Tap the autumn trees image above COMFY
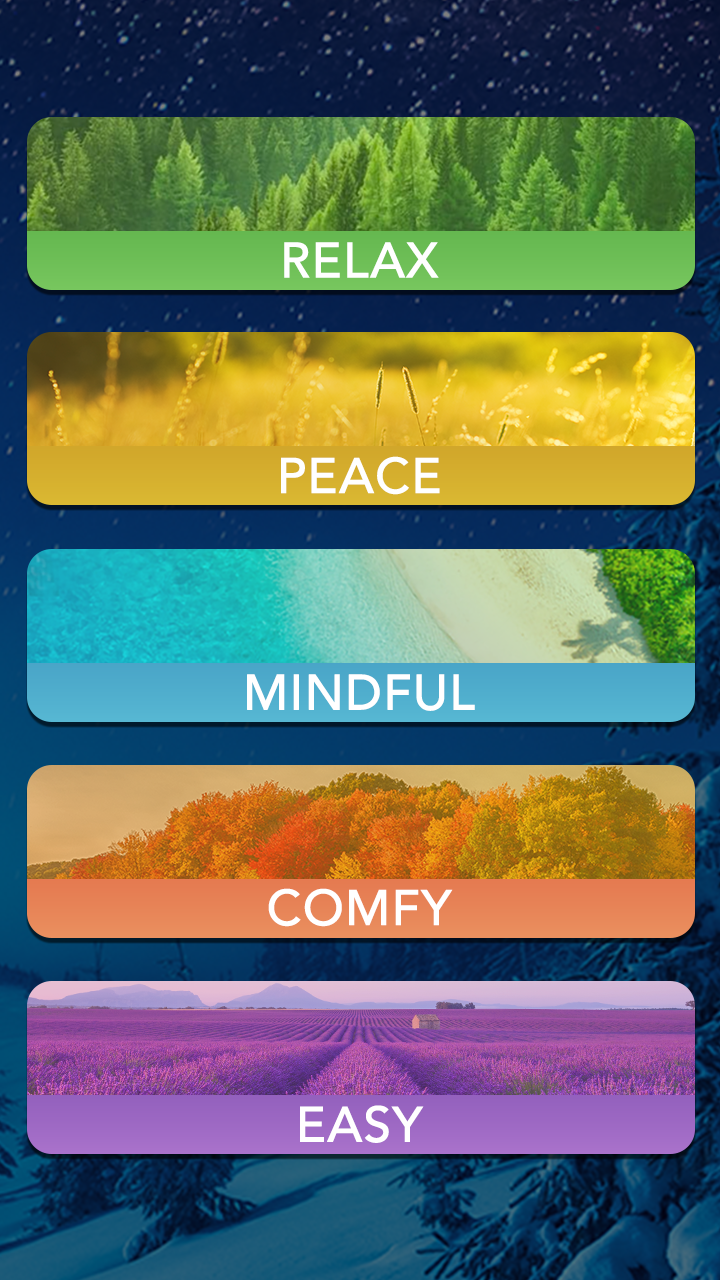This screenshot has height=1280, width=720. pos(360,820)
